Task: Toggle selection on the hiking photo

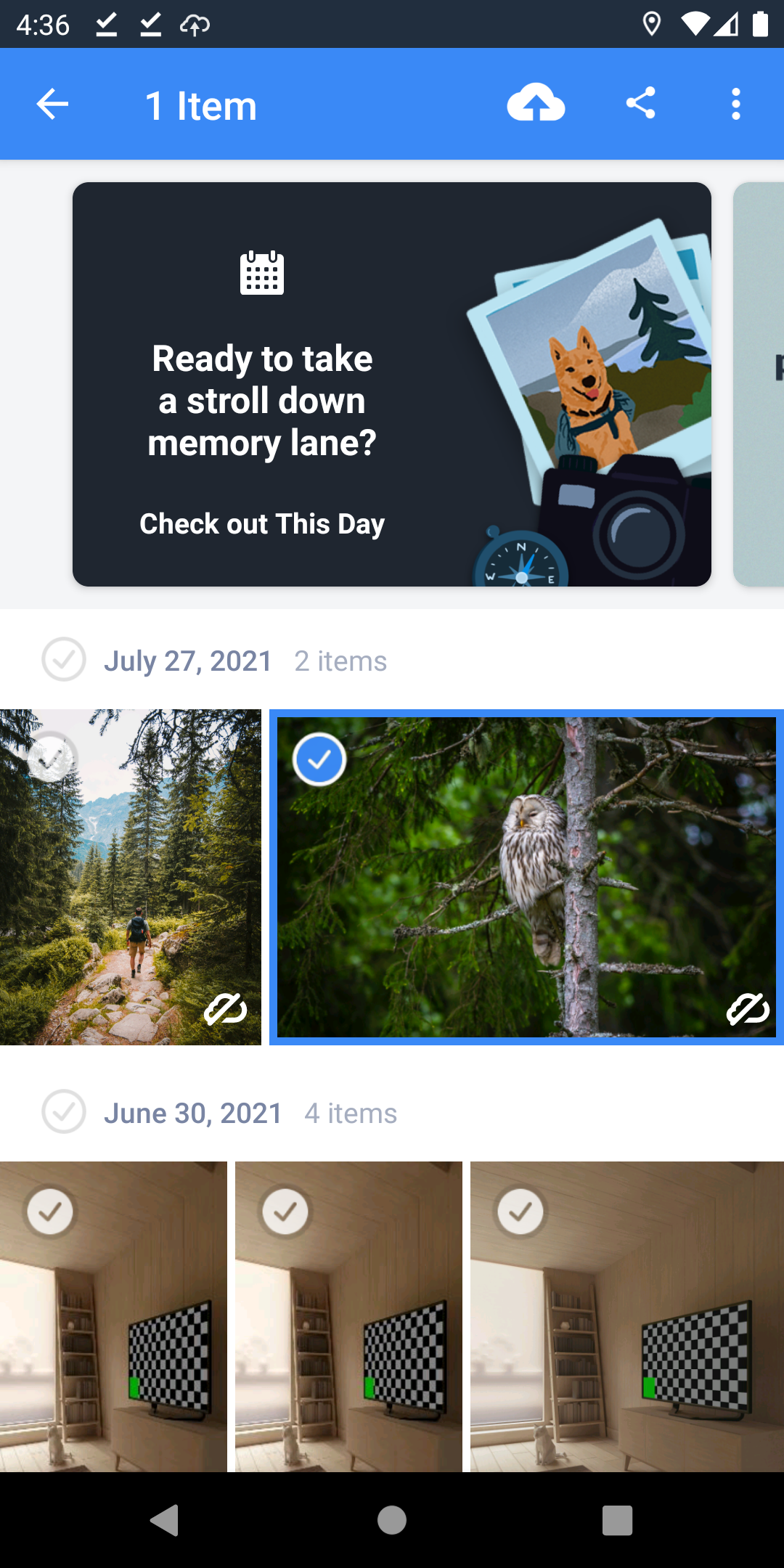Action: [x=51, y=758]
